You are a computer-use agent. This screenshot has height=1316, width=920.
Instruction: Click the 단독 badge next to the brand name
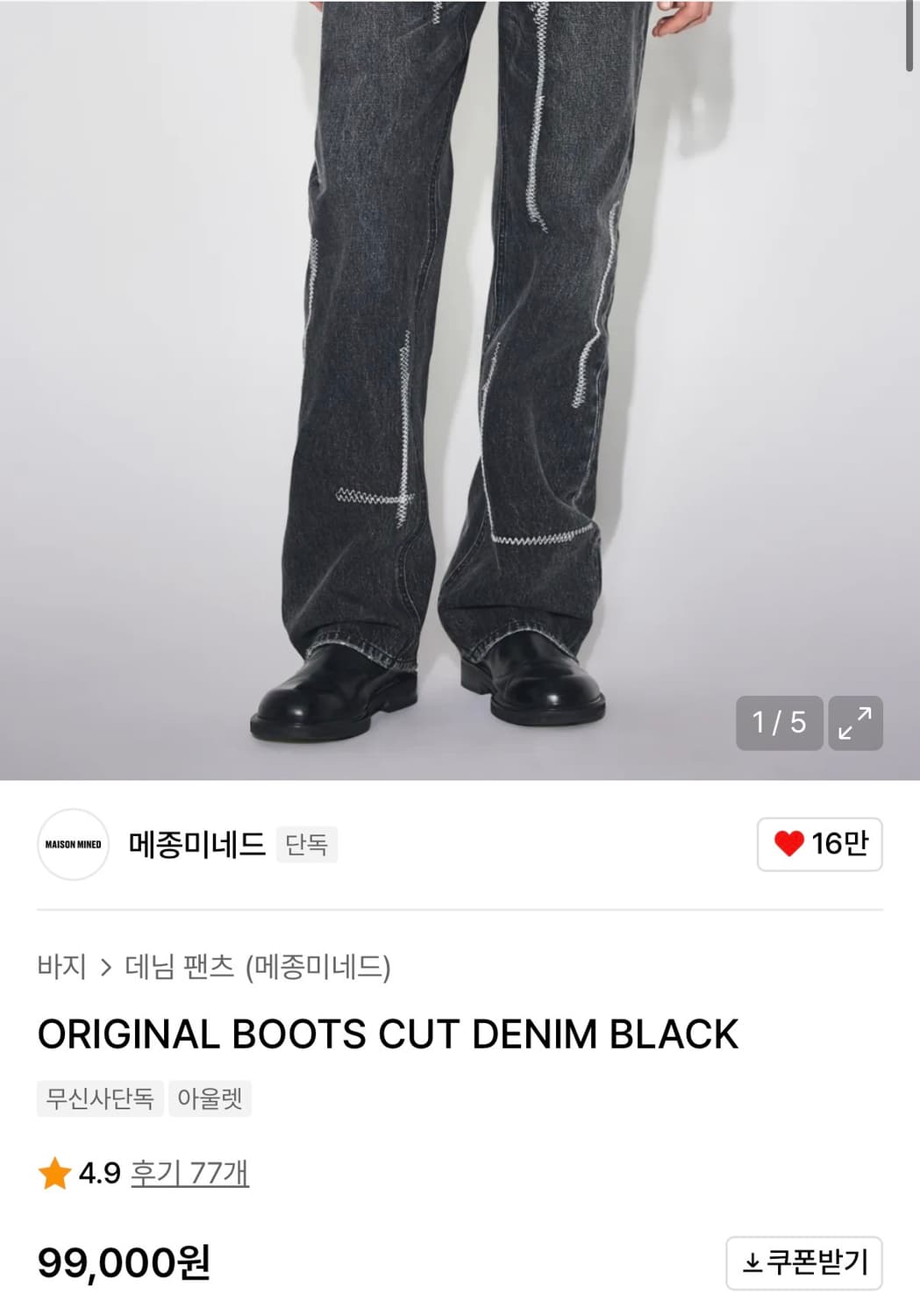click(307, 845)
